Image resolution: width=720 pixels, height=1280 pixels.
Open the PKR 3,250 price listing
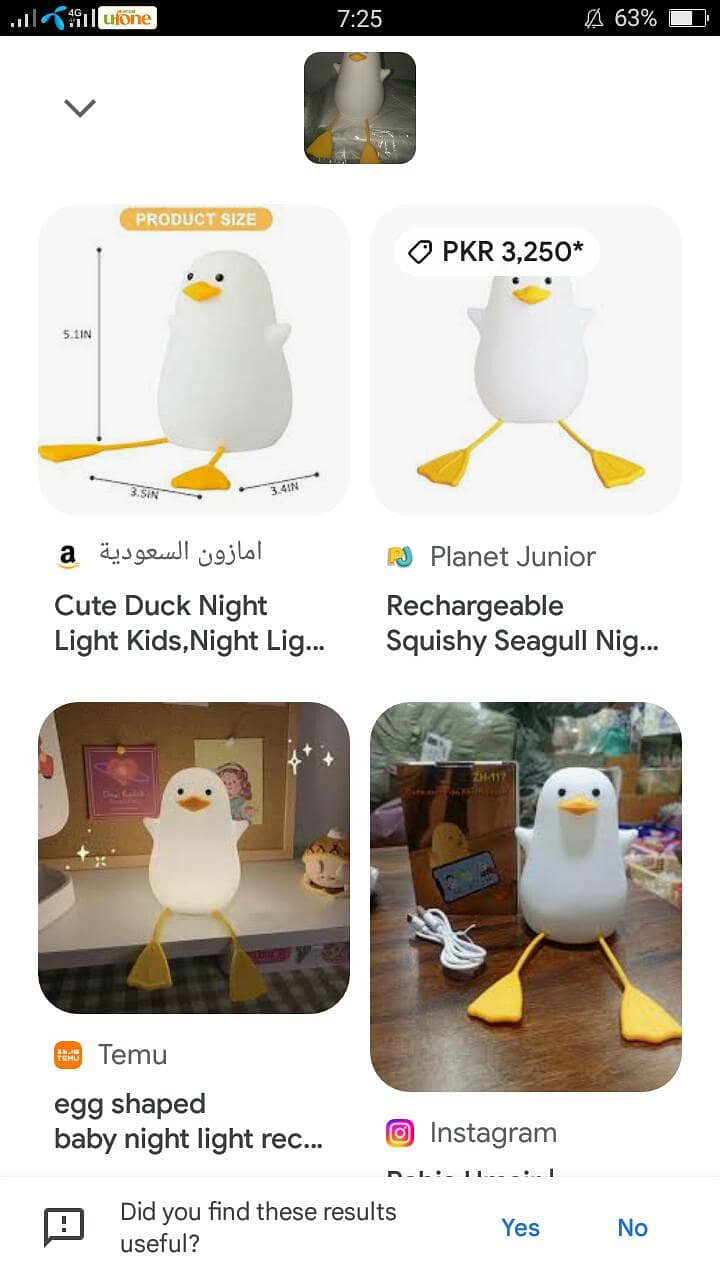click(494, 253)
